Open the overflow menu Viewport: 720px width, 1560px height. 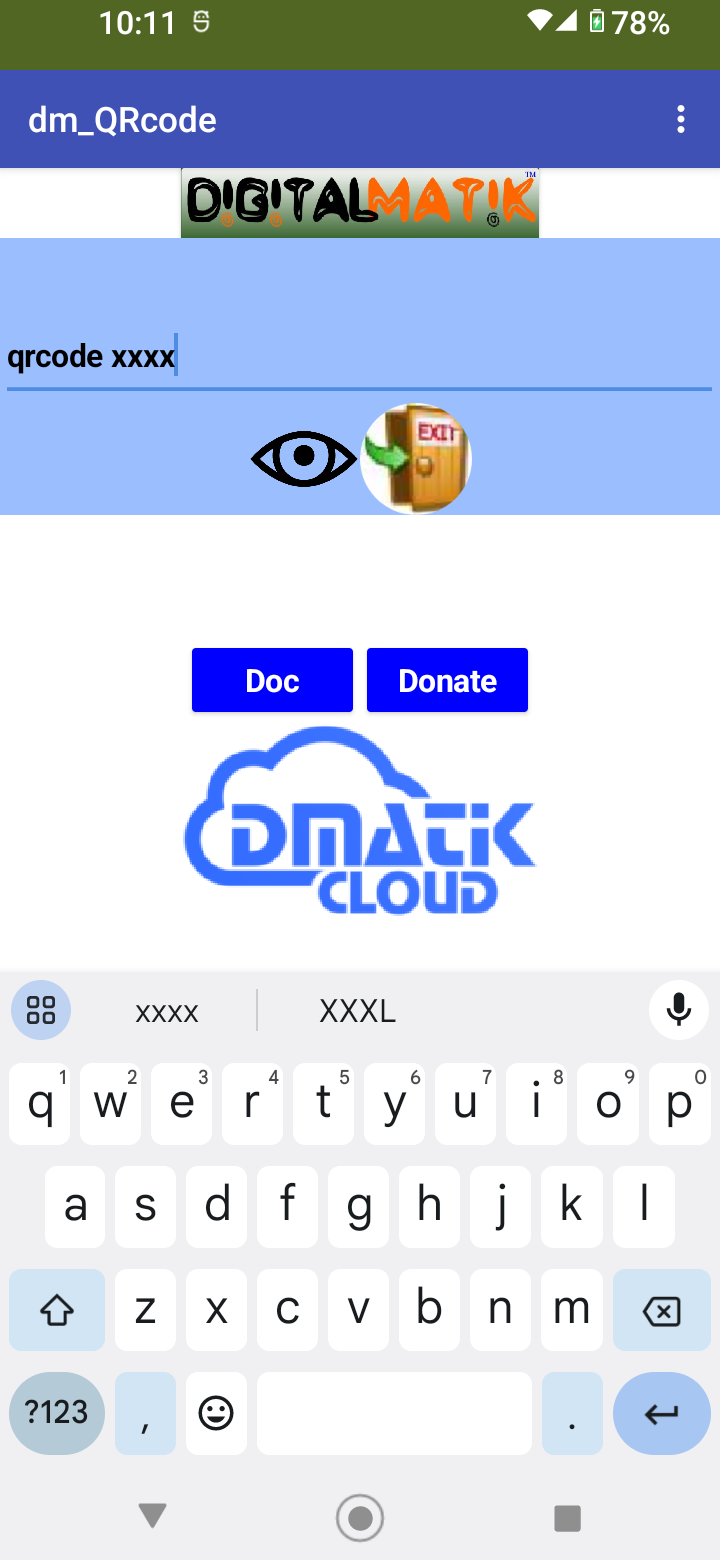(x=681, y=120)
